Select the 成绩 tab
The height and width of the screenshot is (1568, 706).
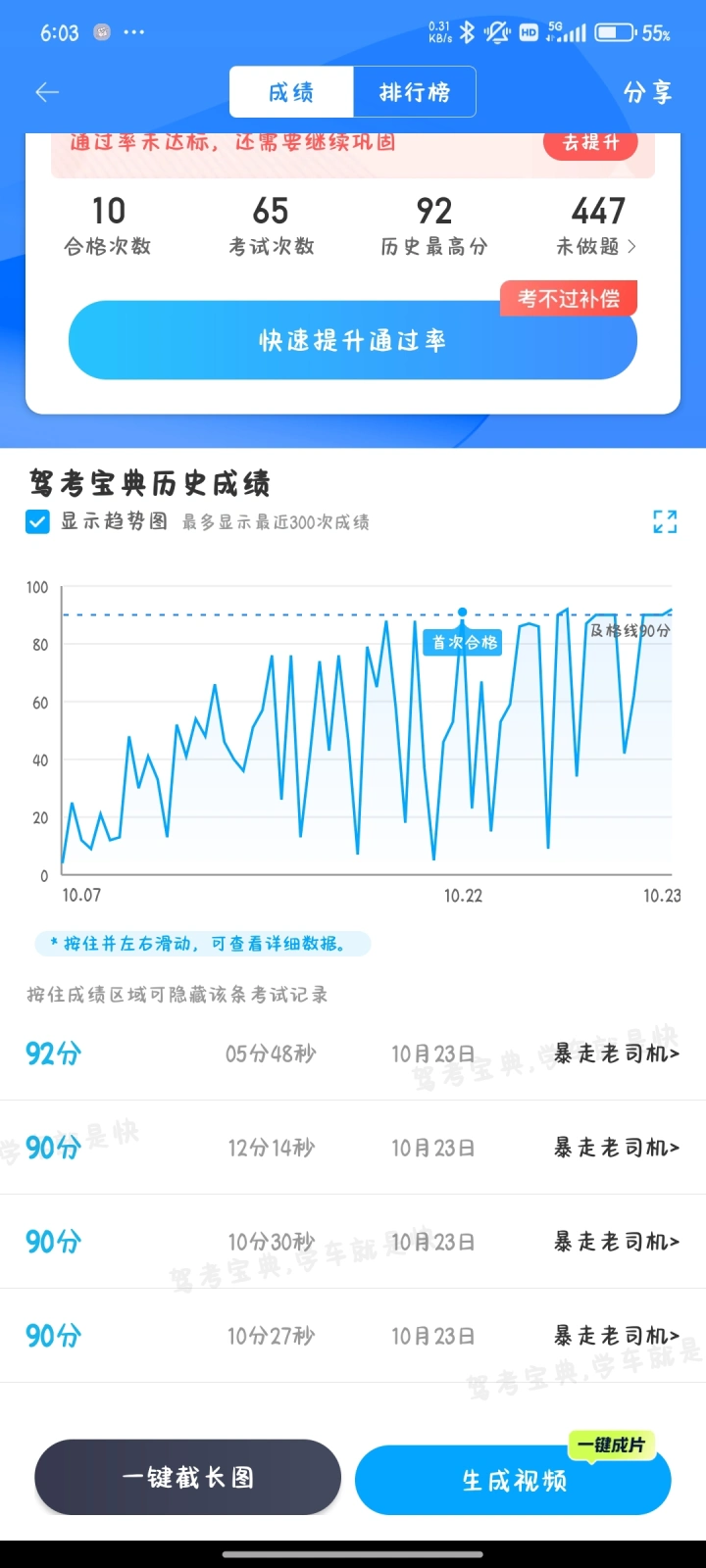(x=291, y=92)
